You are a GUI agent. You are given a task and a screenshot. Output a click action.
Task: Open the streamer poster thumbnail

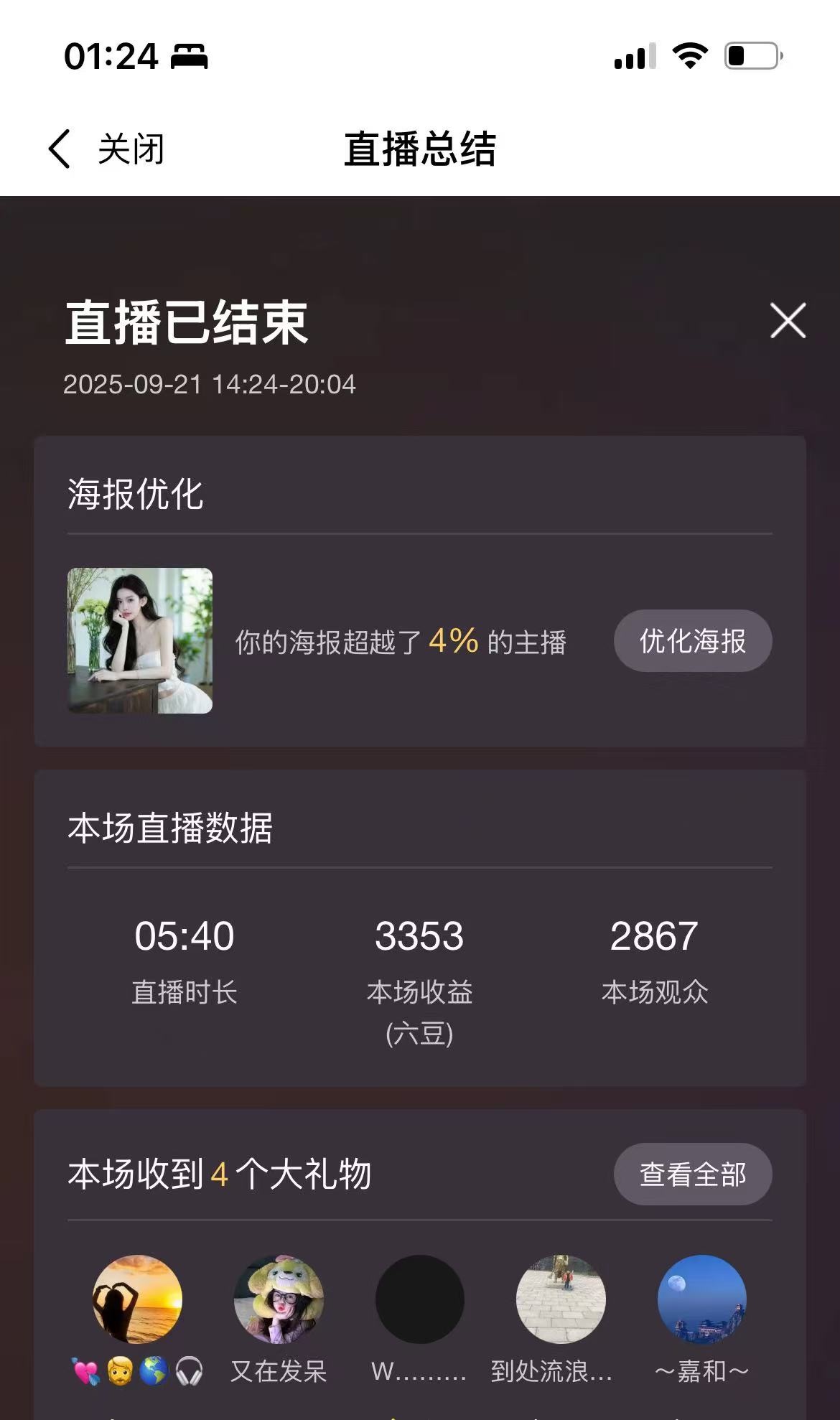pyautogui.click(x=139, y=641)
